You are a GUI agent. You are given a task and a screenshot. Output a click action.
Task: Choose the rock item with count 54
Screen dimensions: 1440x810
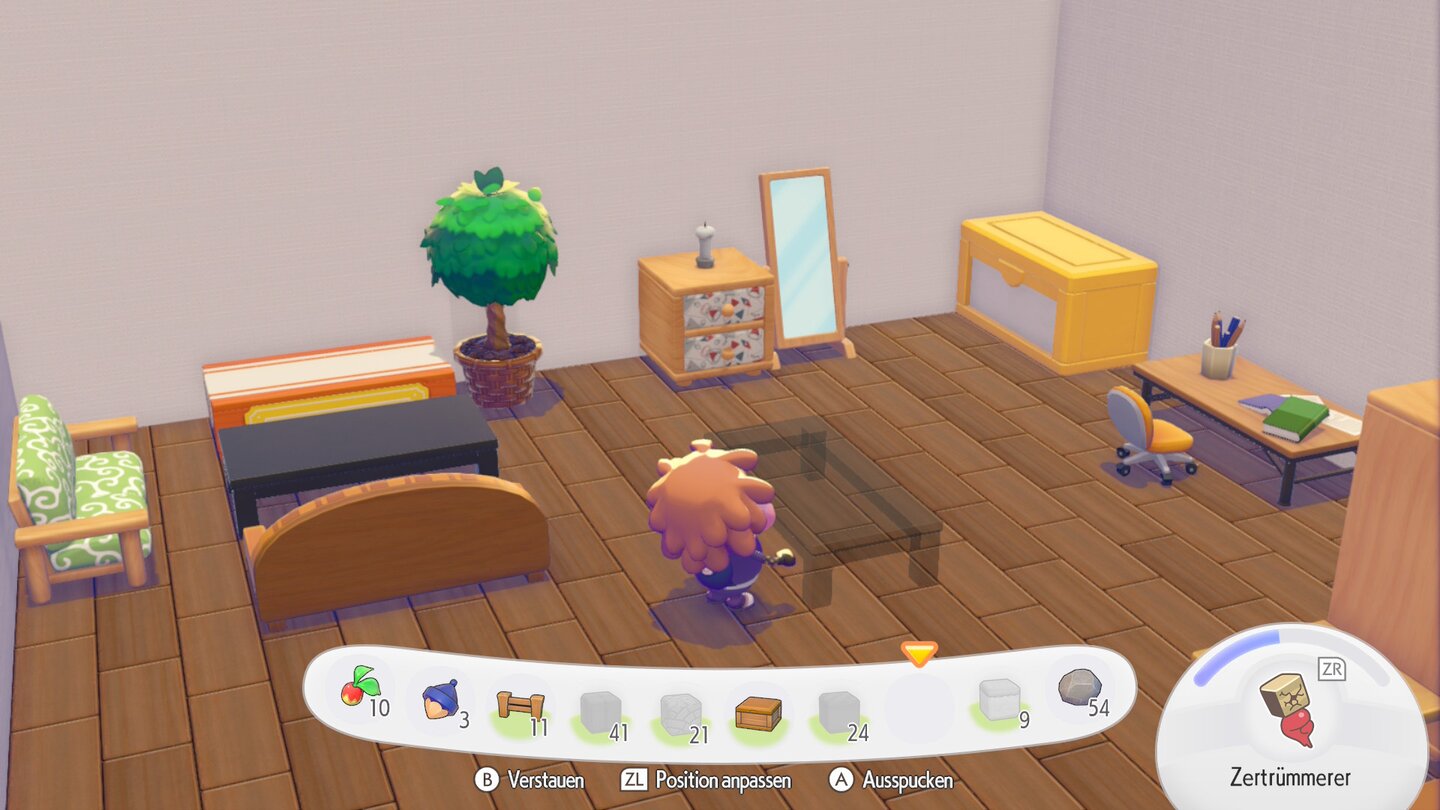[x=1080, y=689]
